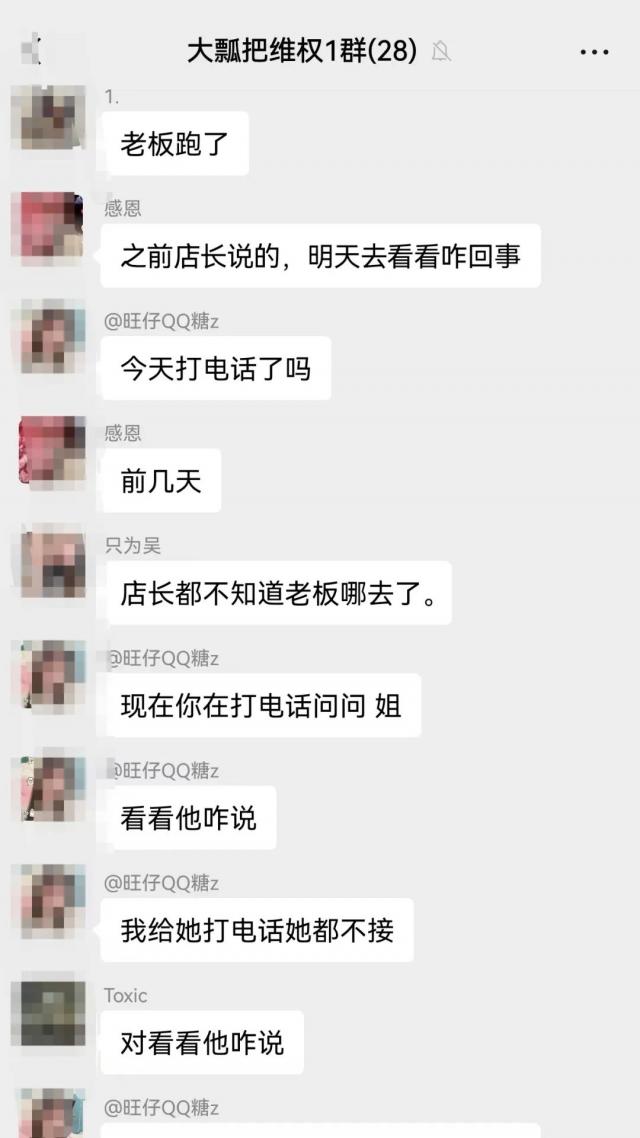Open avatar beside 现在你在打电话问问 message
The image size is (640, 1138).
click(47, 679)
